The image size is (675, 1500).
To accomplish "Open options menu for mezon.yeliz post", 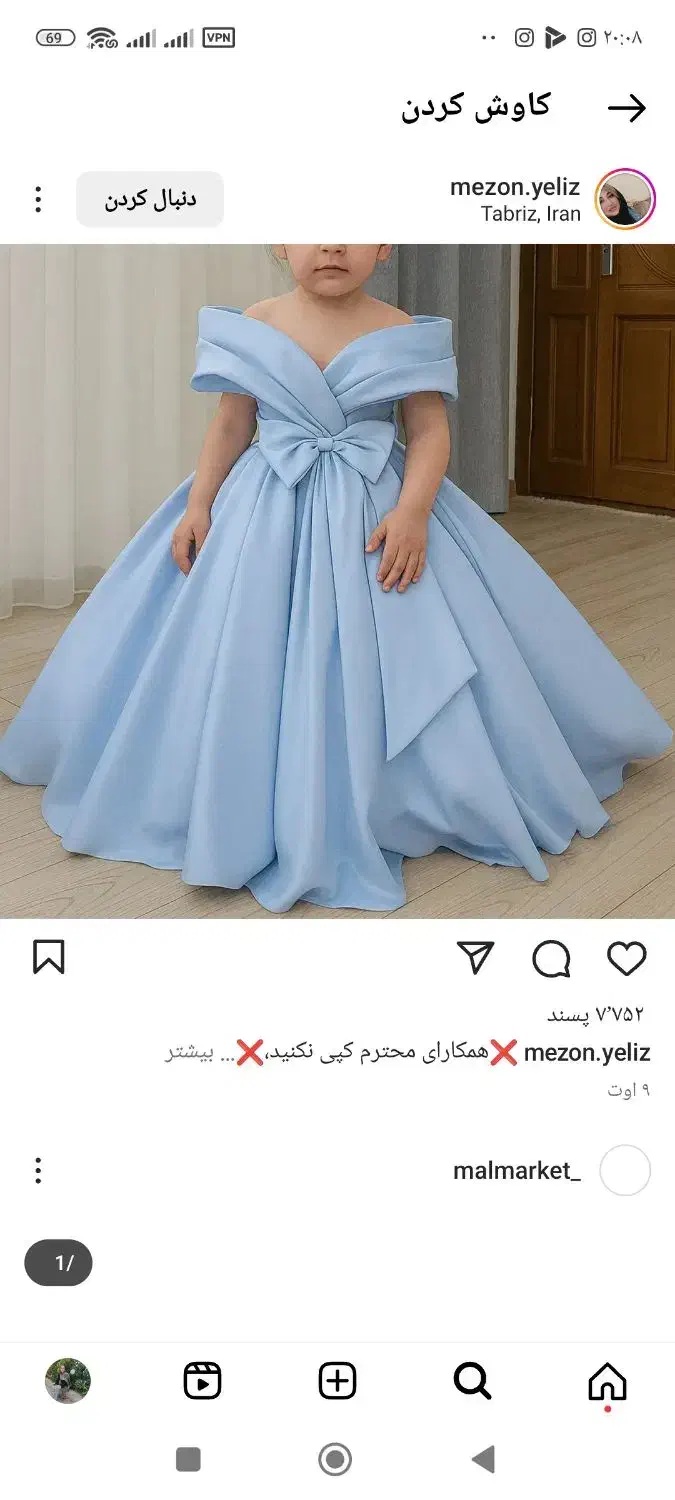I will [38, 199].
